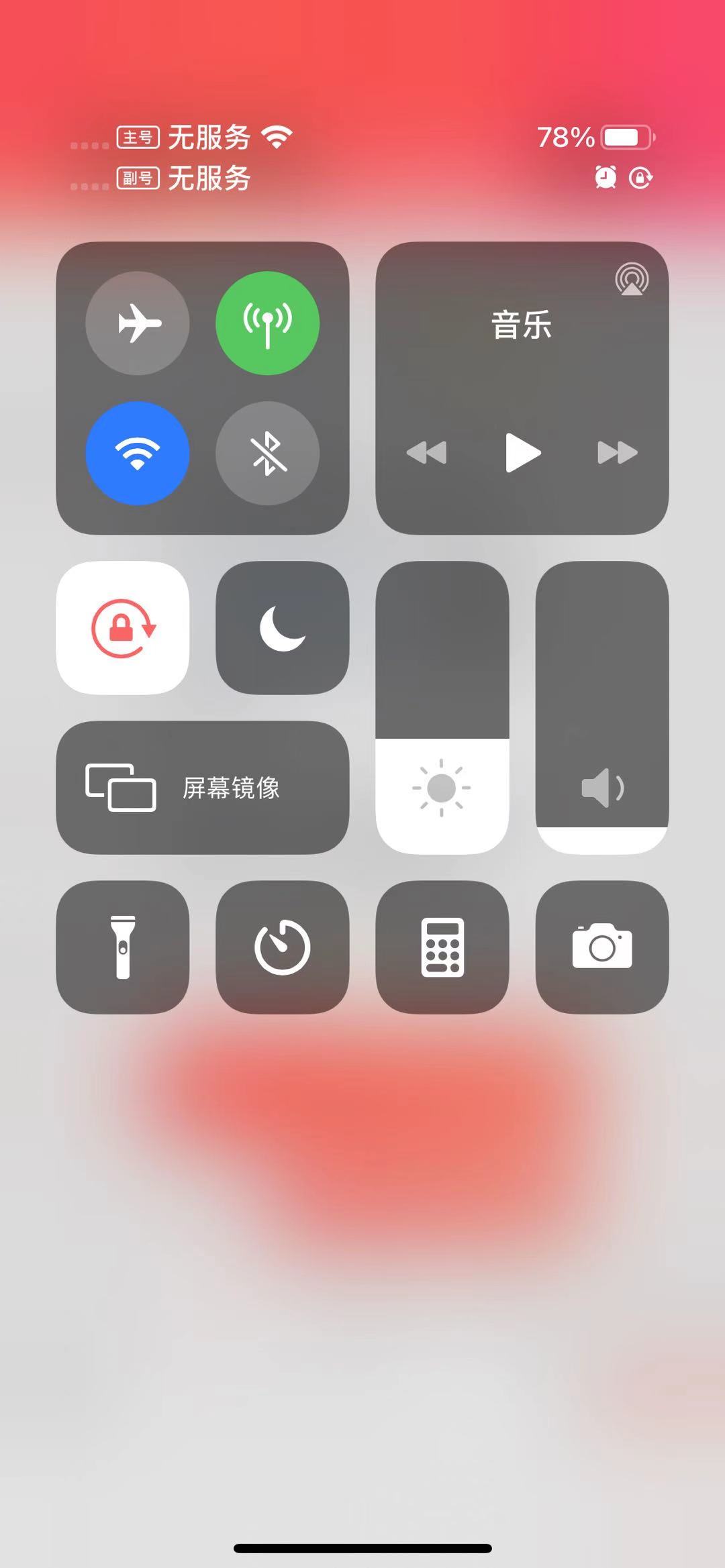Enable Do Not Disturb moon
The height and width of the screenshot is (1568, 725).
tap(282, 628)
